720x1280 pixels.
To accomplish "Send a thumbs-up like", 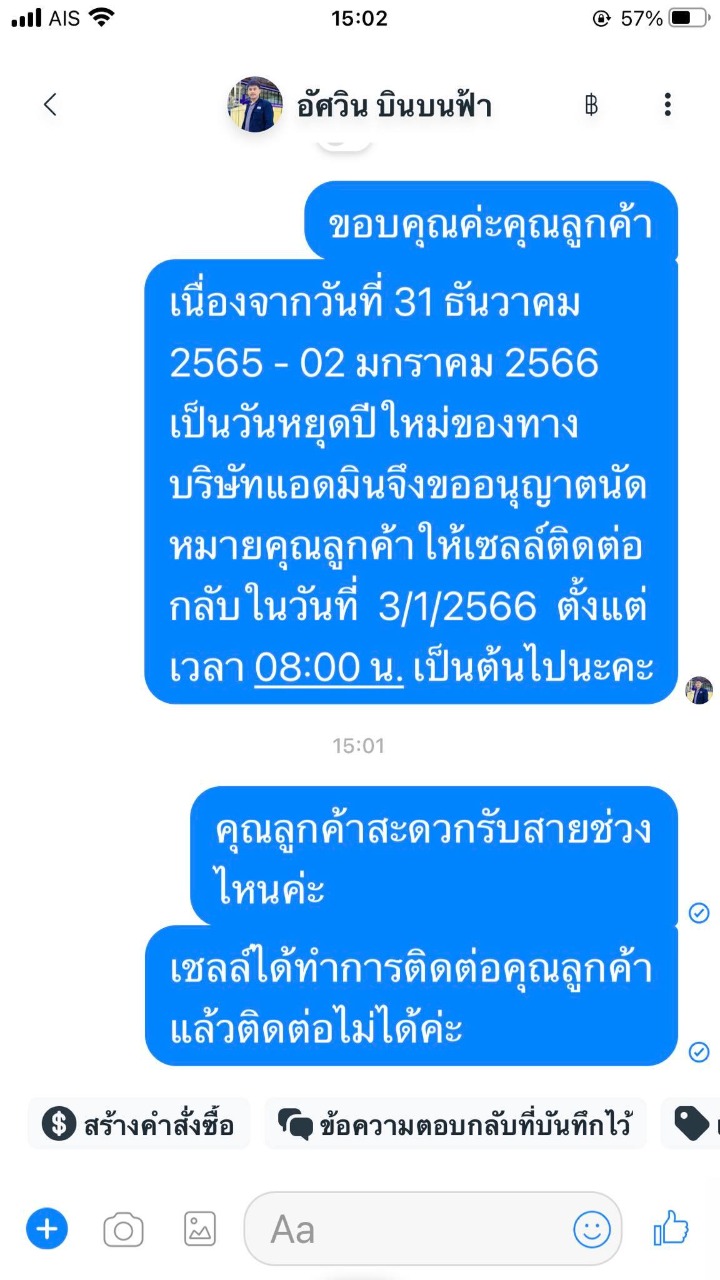I will click(671, 1227).
